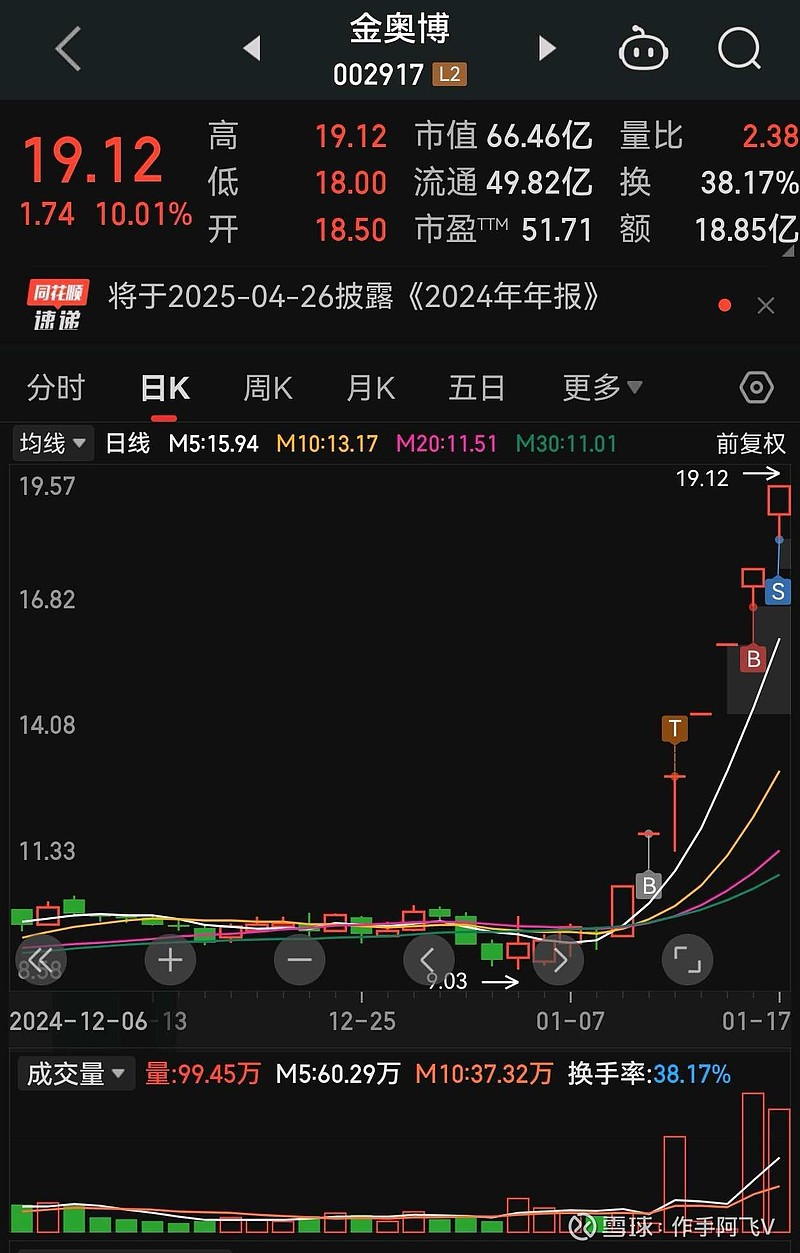Open the 成交量 indicator dropdown
800x1253 pixels.
pyautogui.click(x=75, y=1074)
